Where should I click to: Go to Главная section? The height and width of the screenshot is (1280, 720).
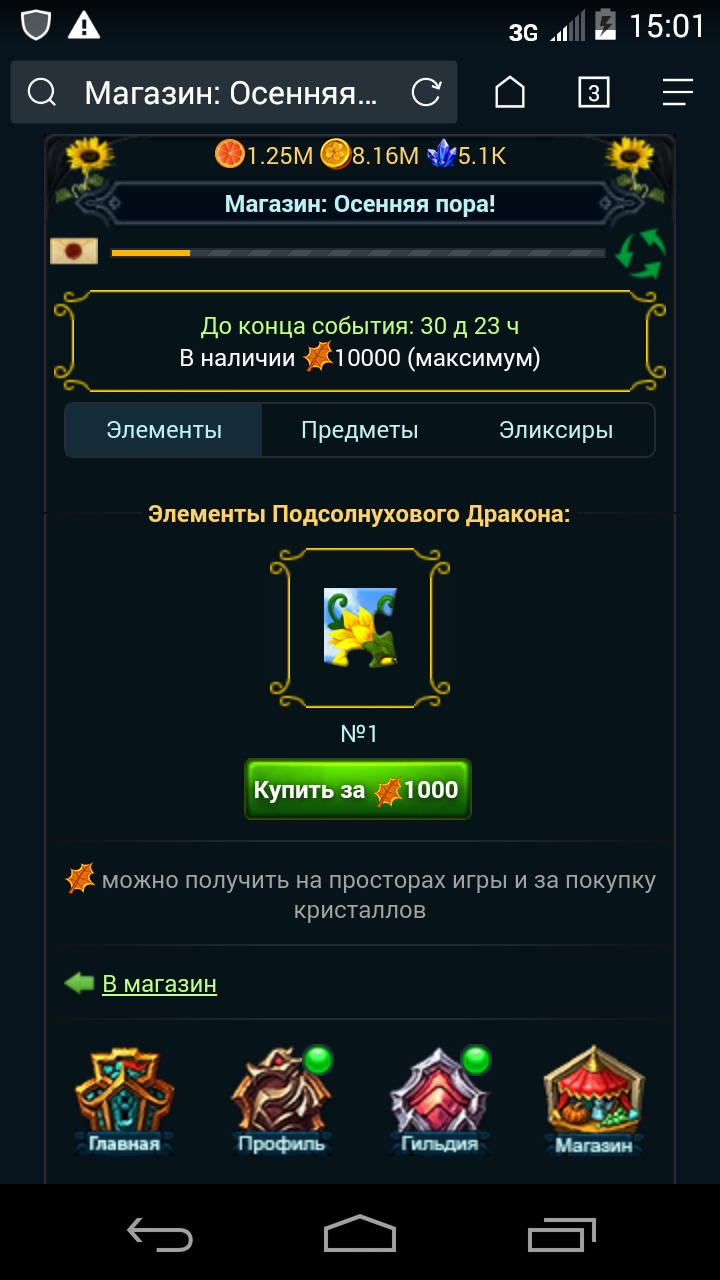[x=124, y=1102]
